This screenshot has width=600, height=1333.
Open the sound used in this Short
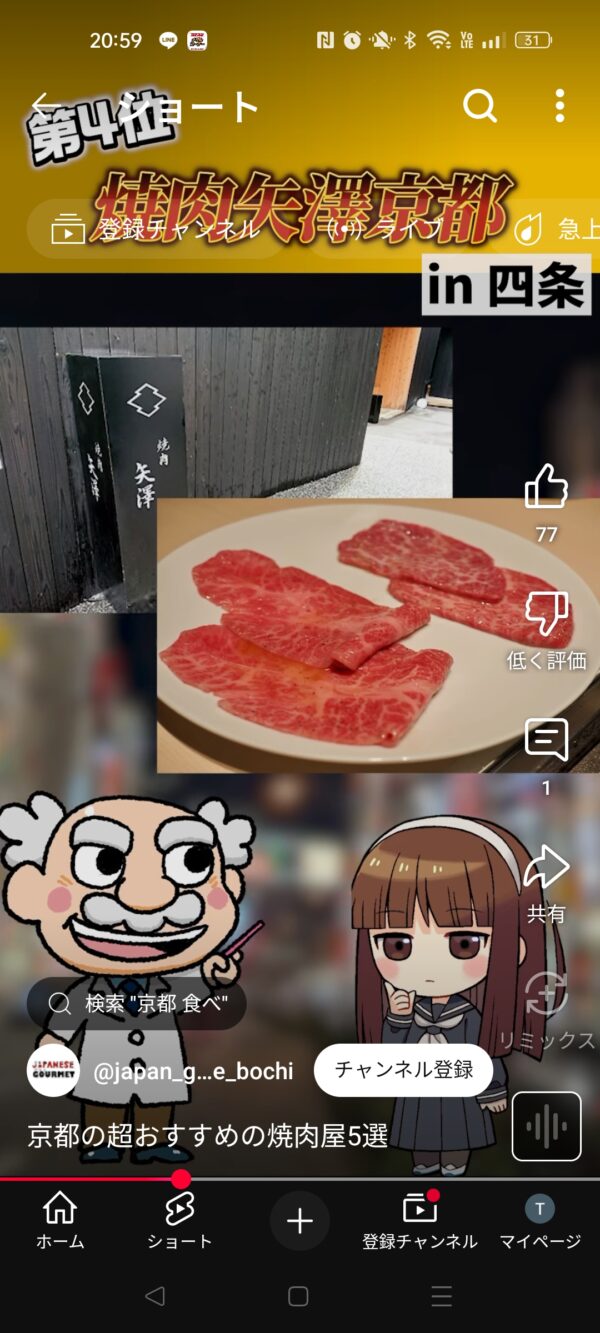click(546, 1126)
